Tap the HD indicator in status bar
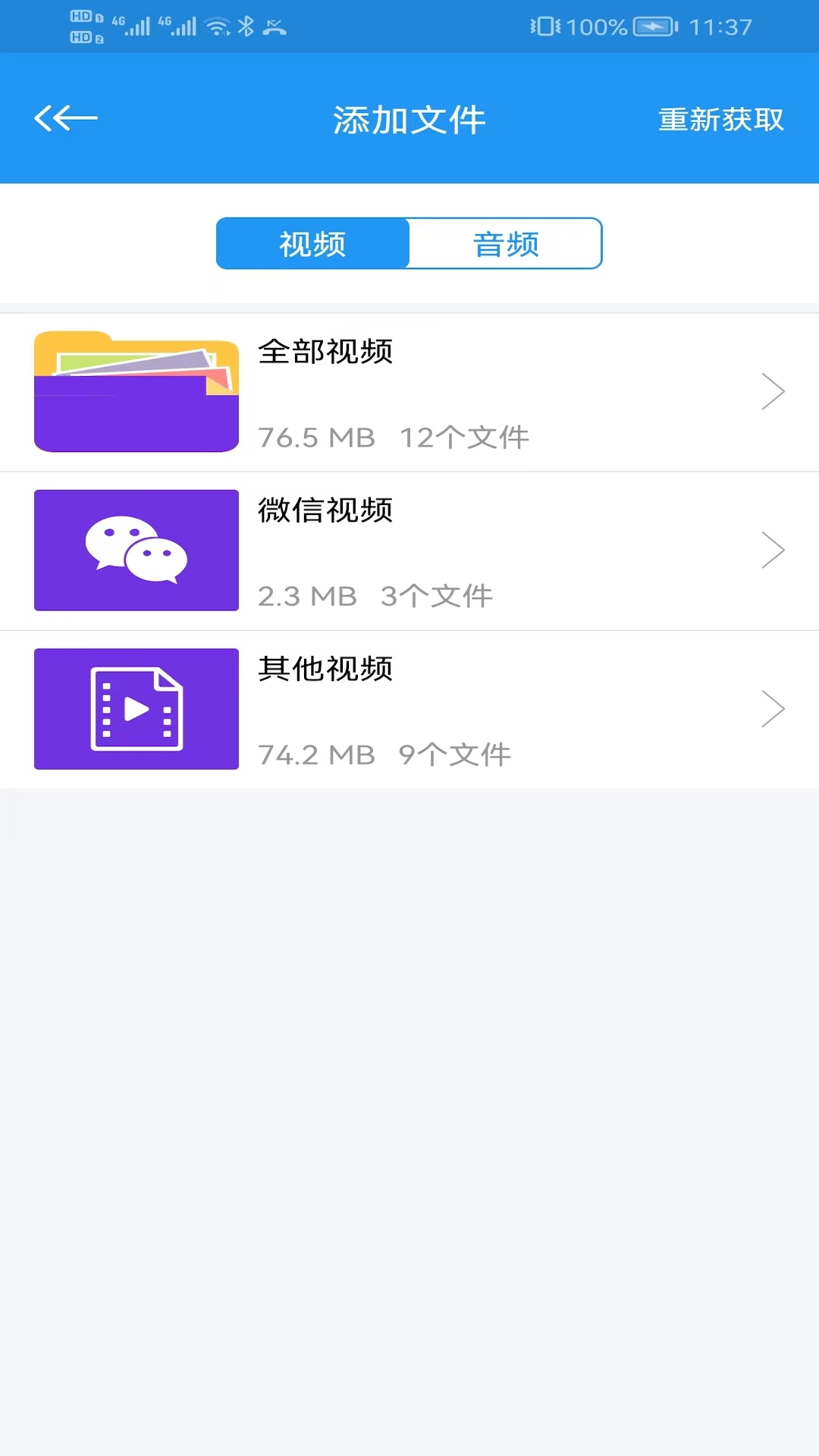Image resolution: width=819 pixels, height=1456 pixels. (83, 23)
